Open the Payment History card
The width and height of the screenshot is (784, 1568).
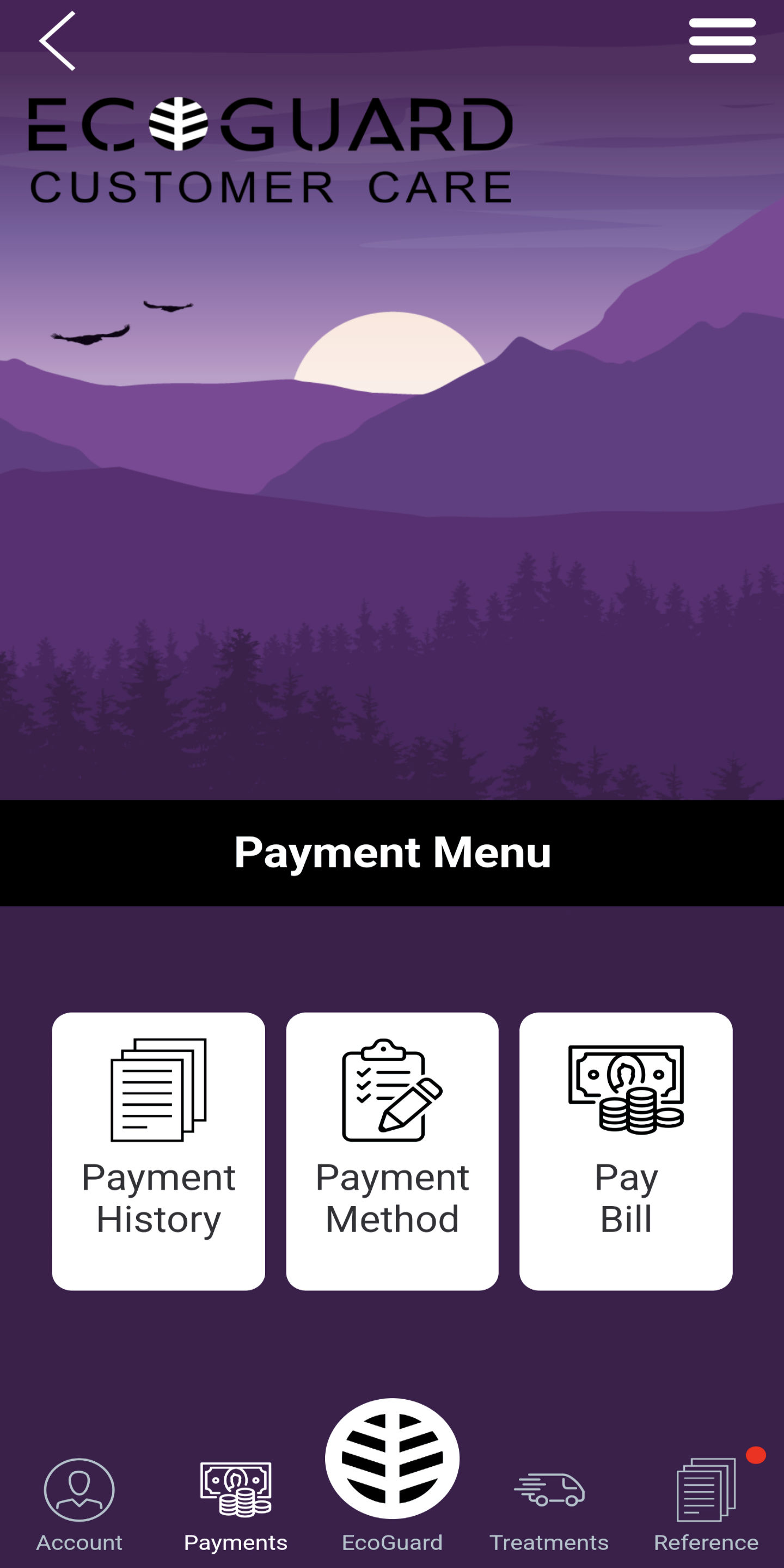click(158, 1150)
